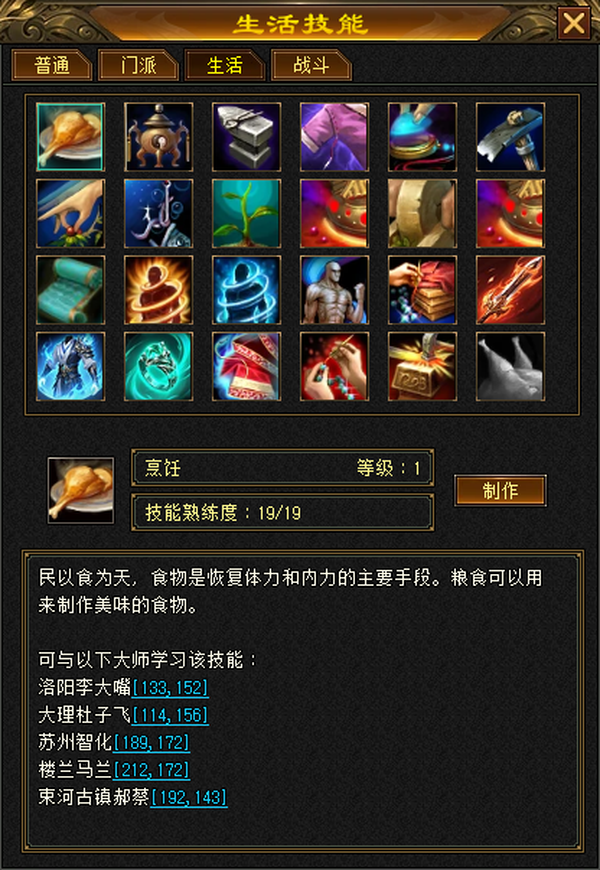The image size is (600, 870).
Task: Select the cooking chicken leg skill icon
Action: [x=70, y=136]
